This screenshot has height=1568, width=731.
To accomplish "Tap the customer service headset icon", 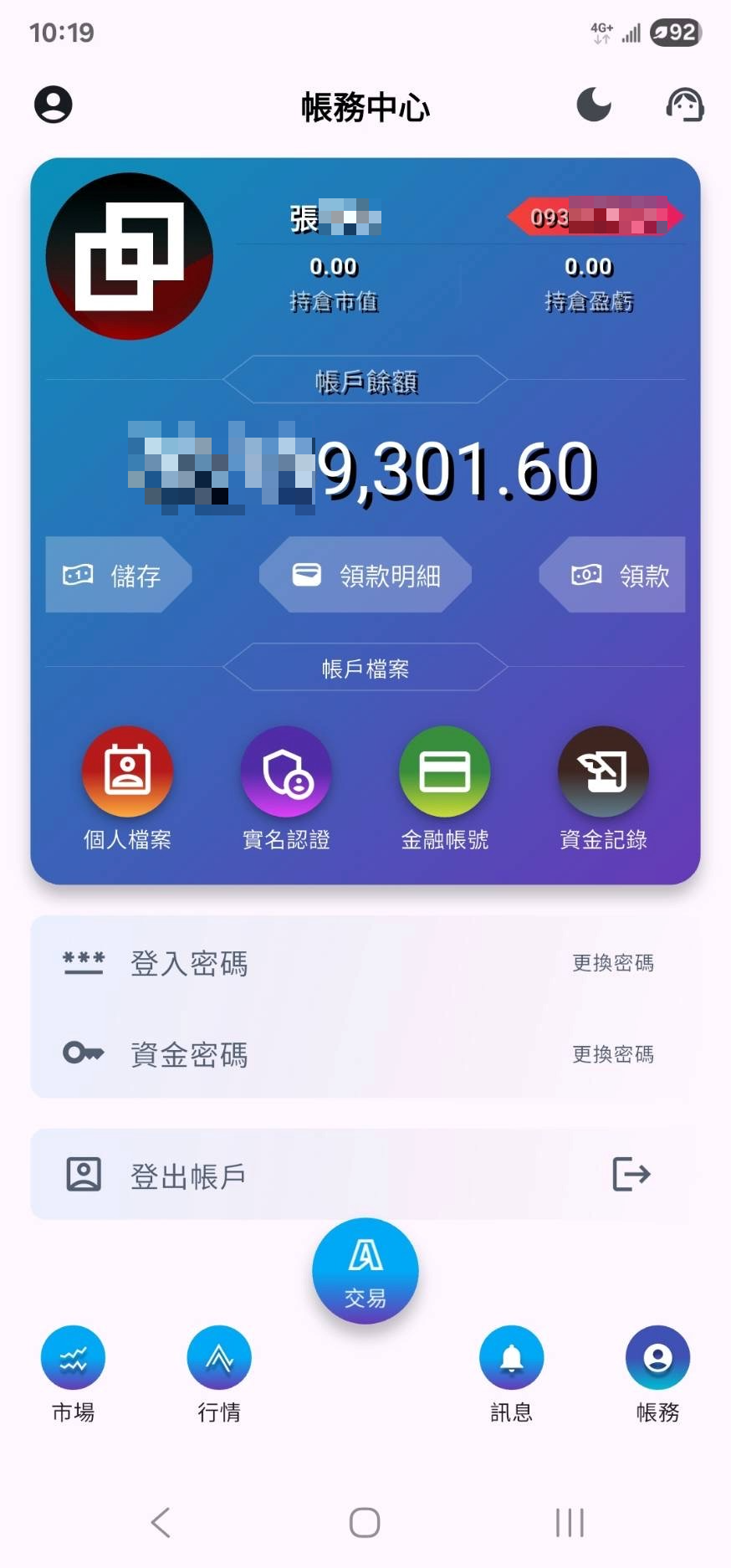I will 685,105.
